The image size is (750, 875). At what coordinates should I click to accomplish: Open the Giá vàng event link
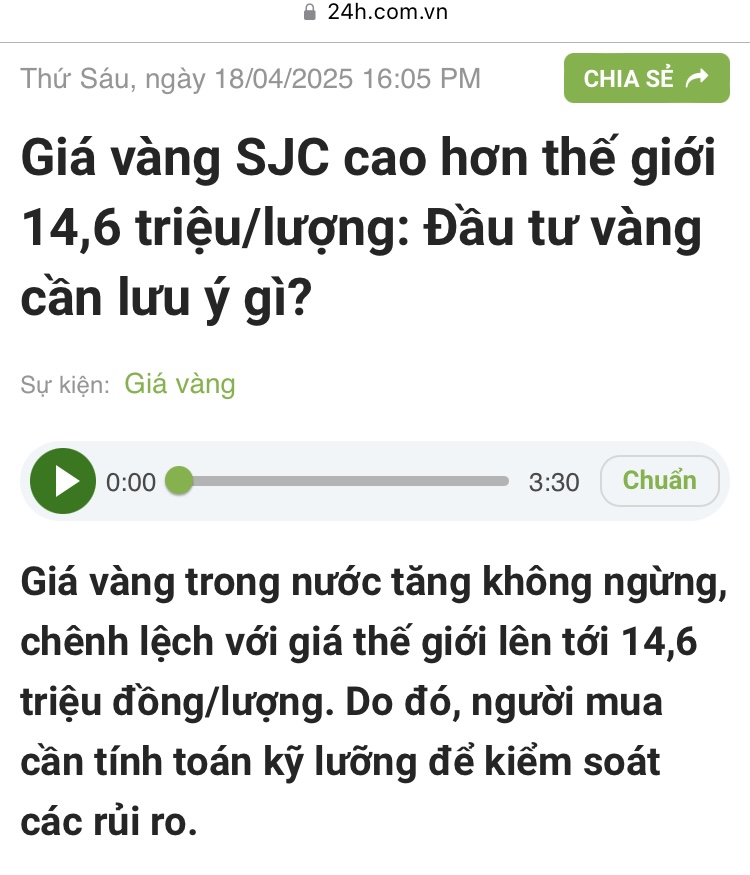point(180,384)
